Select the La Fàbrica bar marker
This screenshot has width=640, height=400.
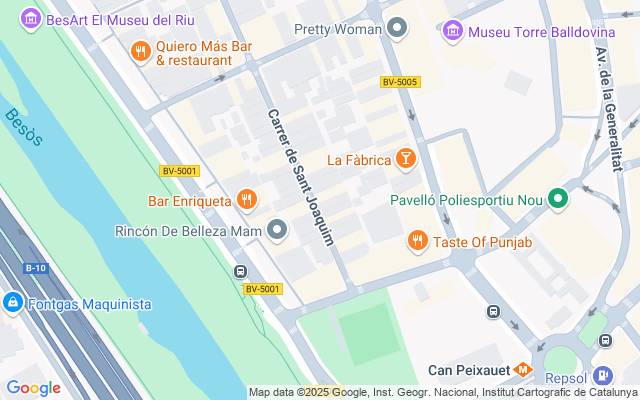click(x=406, y=158)
